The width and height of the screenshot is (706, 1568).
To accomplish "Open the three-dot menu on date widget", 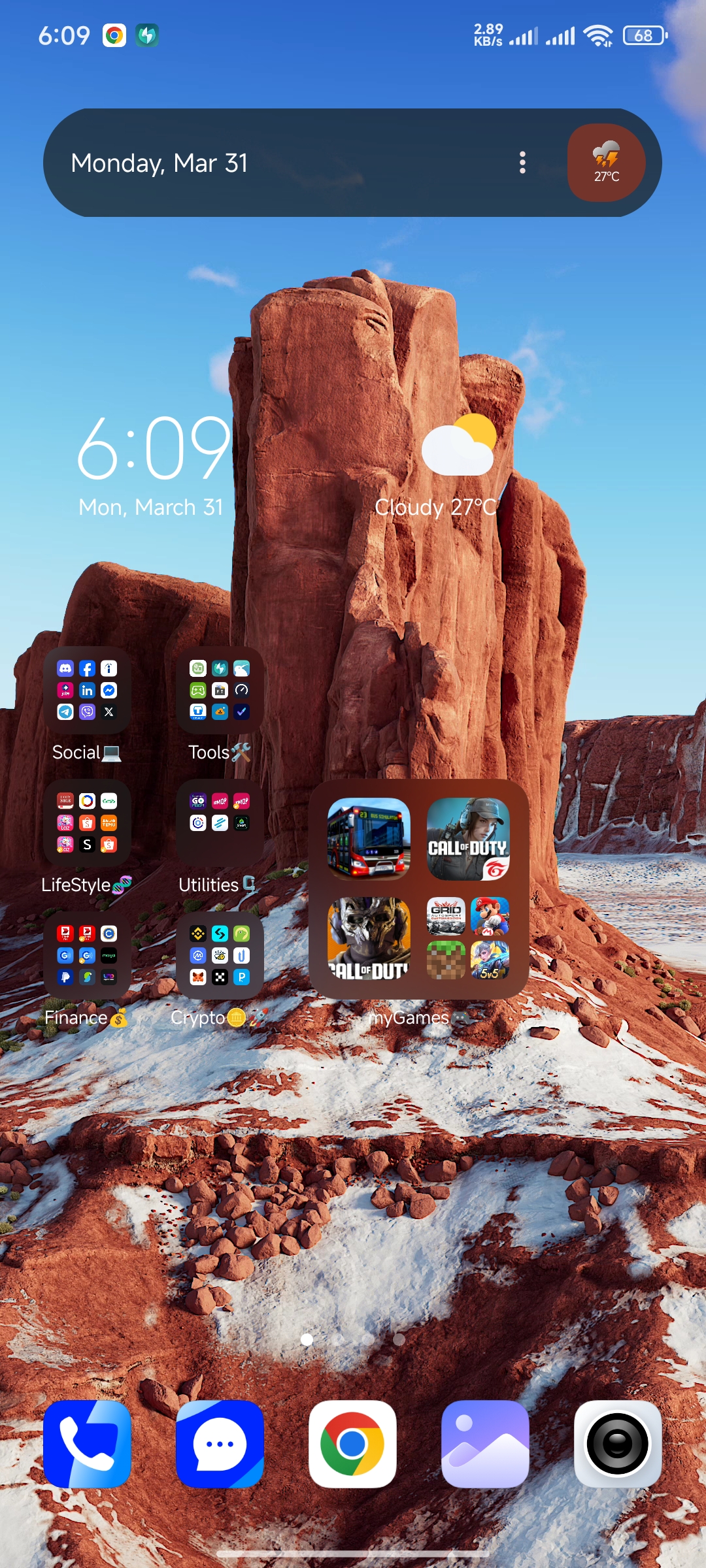I will (522, 163).
